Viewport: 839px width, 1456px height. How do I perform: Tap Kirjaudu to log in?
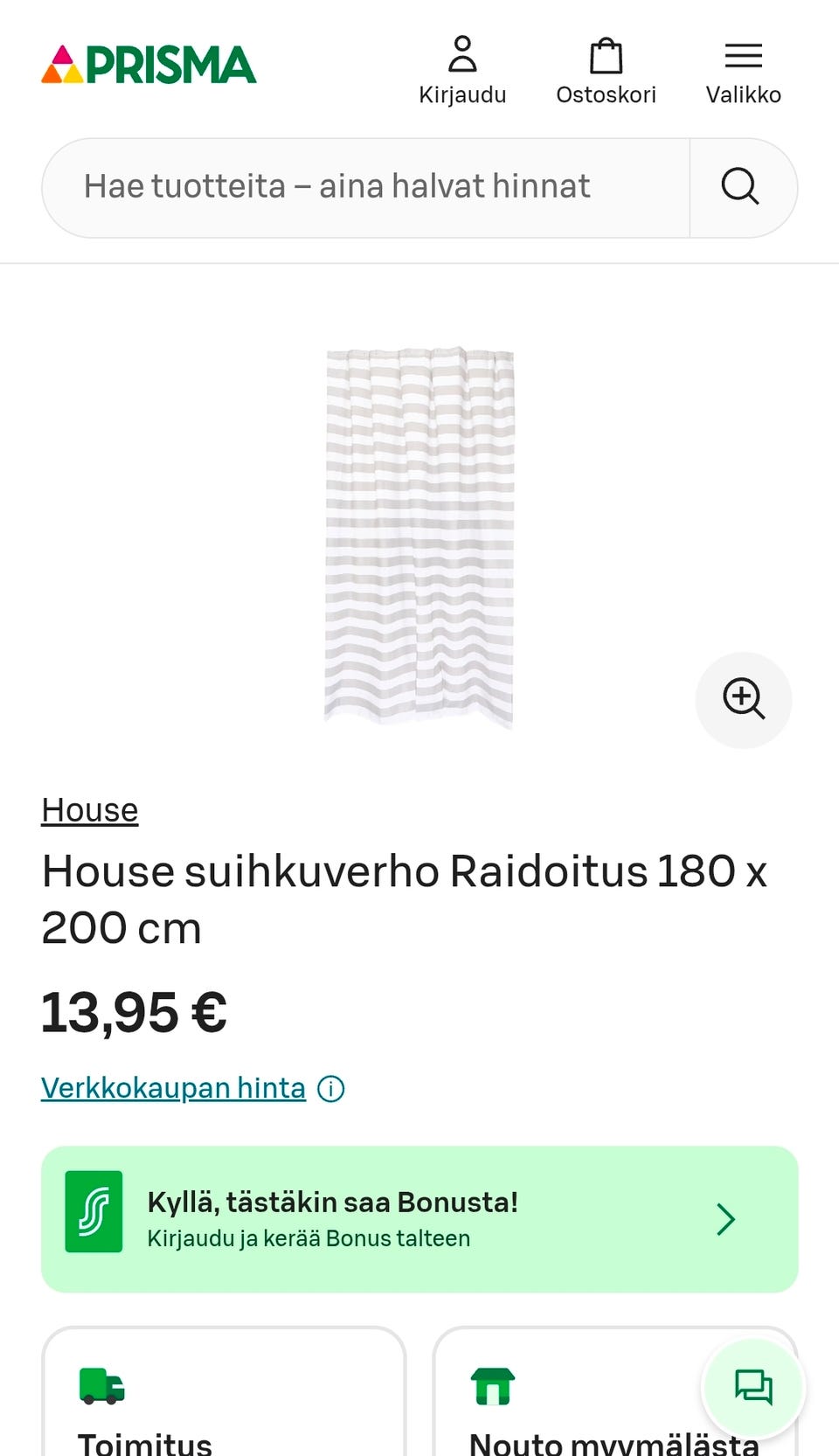462,71
